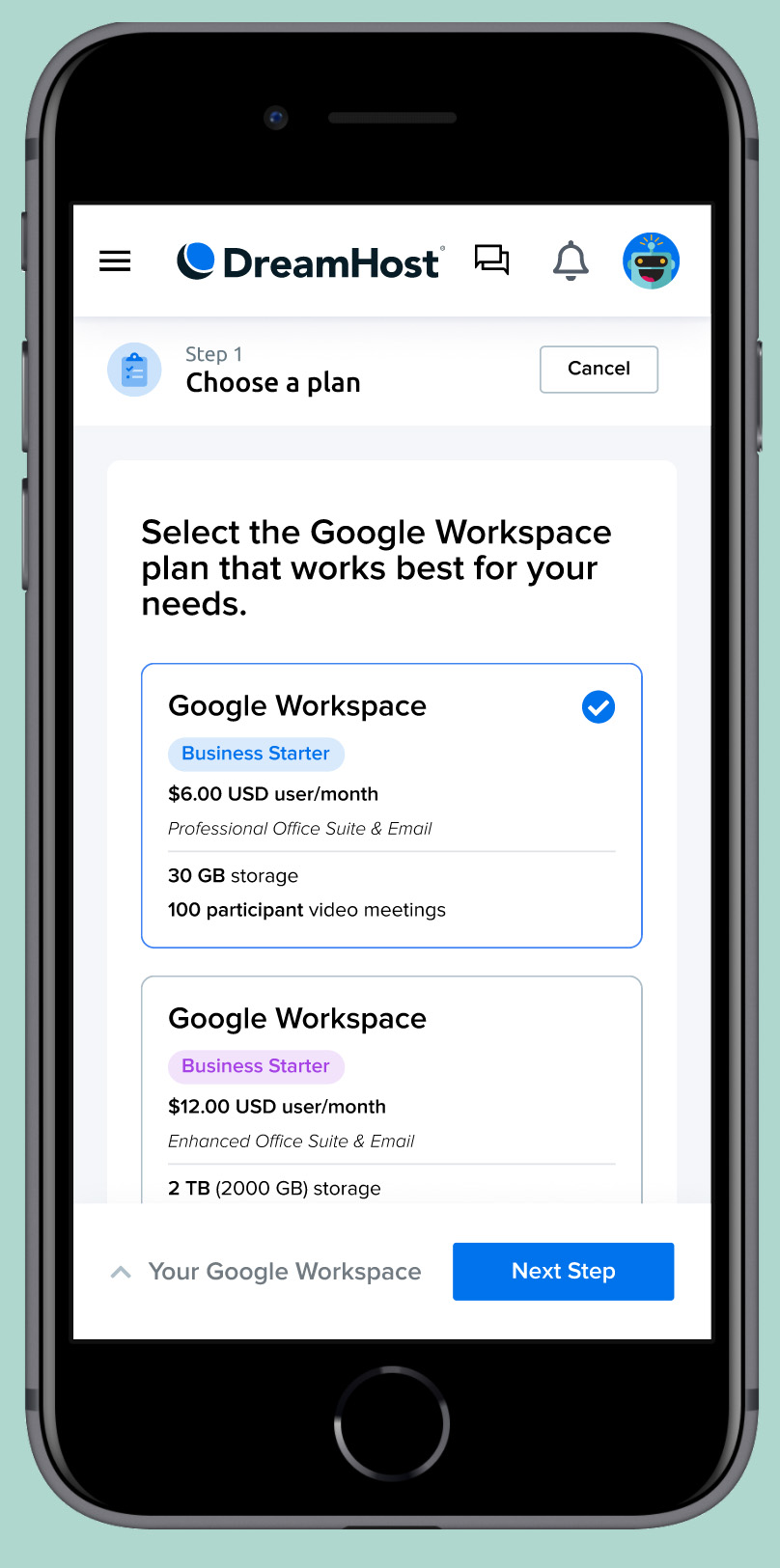Continue with Next Step button

pyautogui.click(x=563, y=1272)
